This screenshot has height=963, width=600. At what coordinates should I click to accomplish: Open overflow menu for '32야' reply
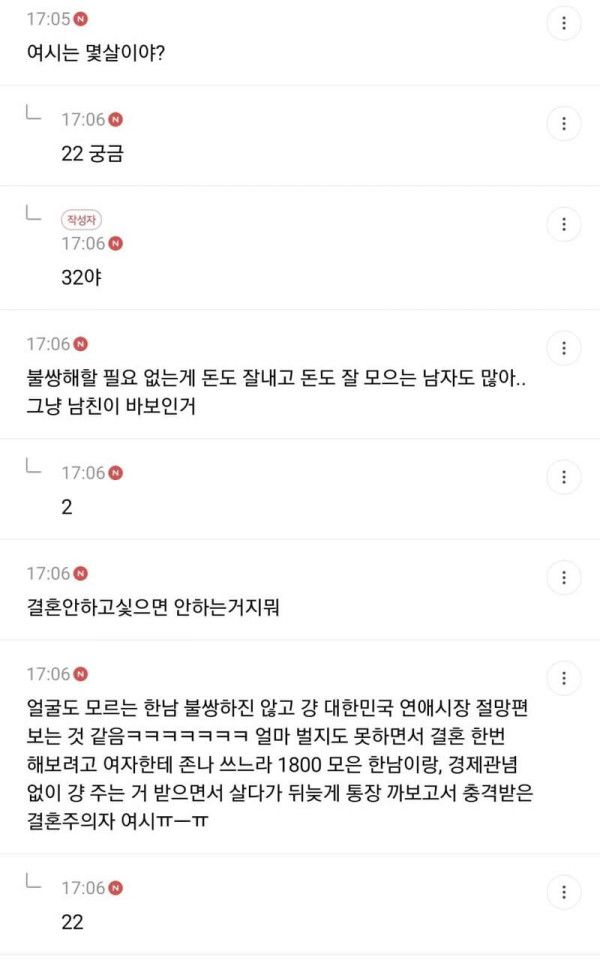[x=564, y=224]
